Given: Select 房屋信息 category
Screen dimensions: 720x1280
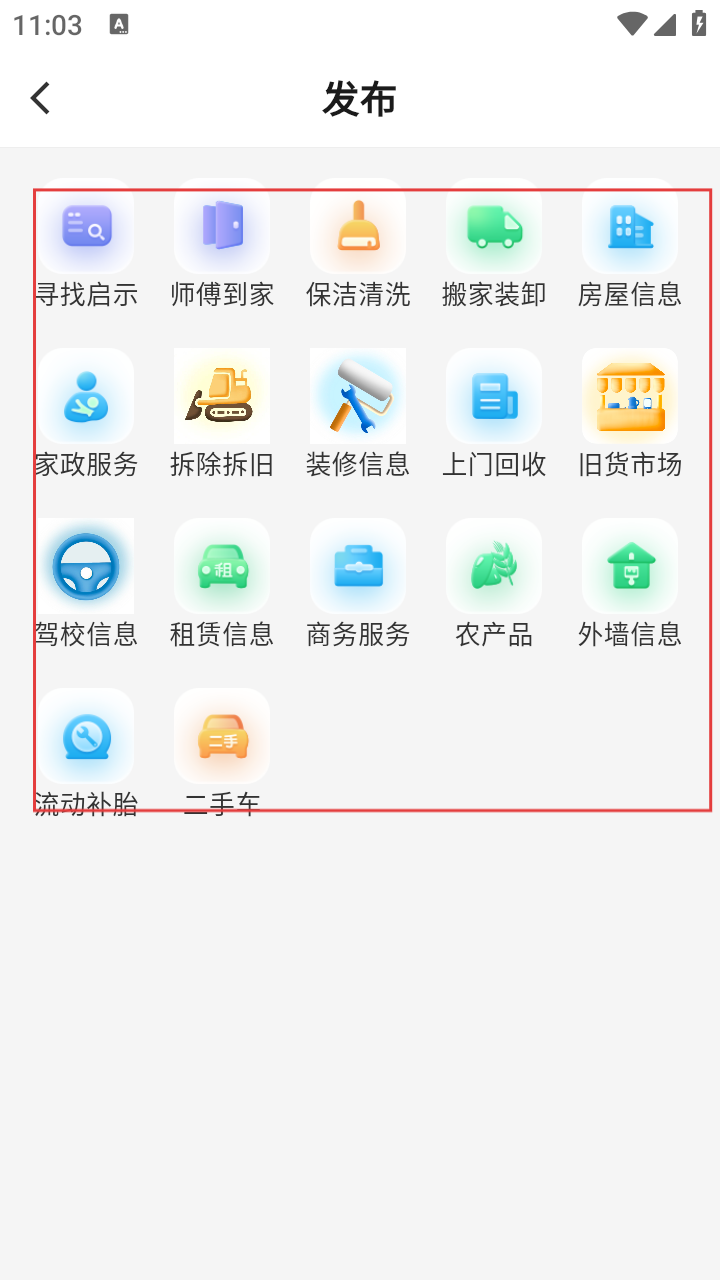Looking at the screenshot, I should coord(630,244).
